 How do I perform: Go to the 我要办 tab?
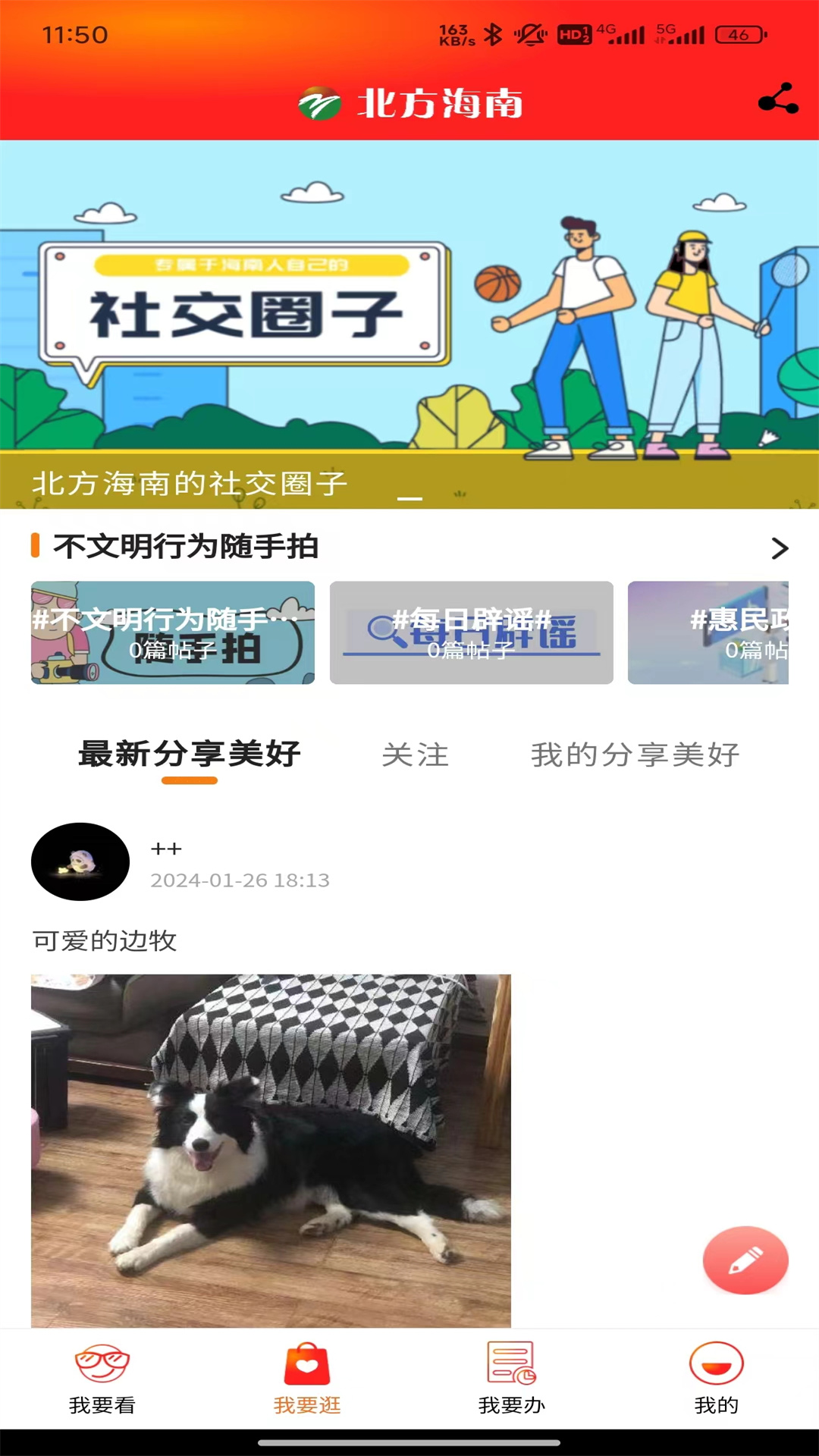coord(512,1378)
